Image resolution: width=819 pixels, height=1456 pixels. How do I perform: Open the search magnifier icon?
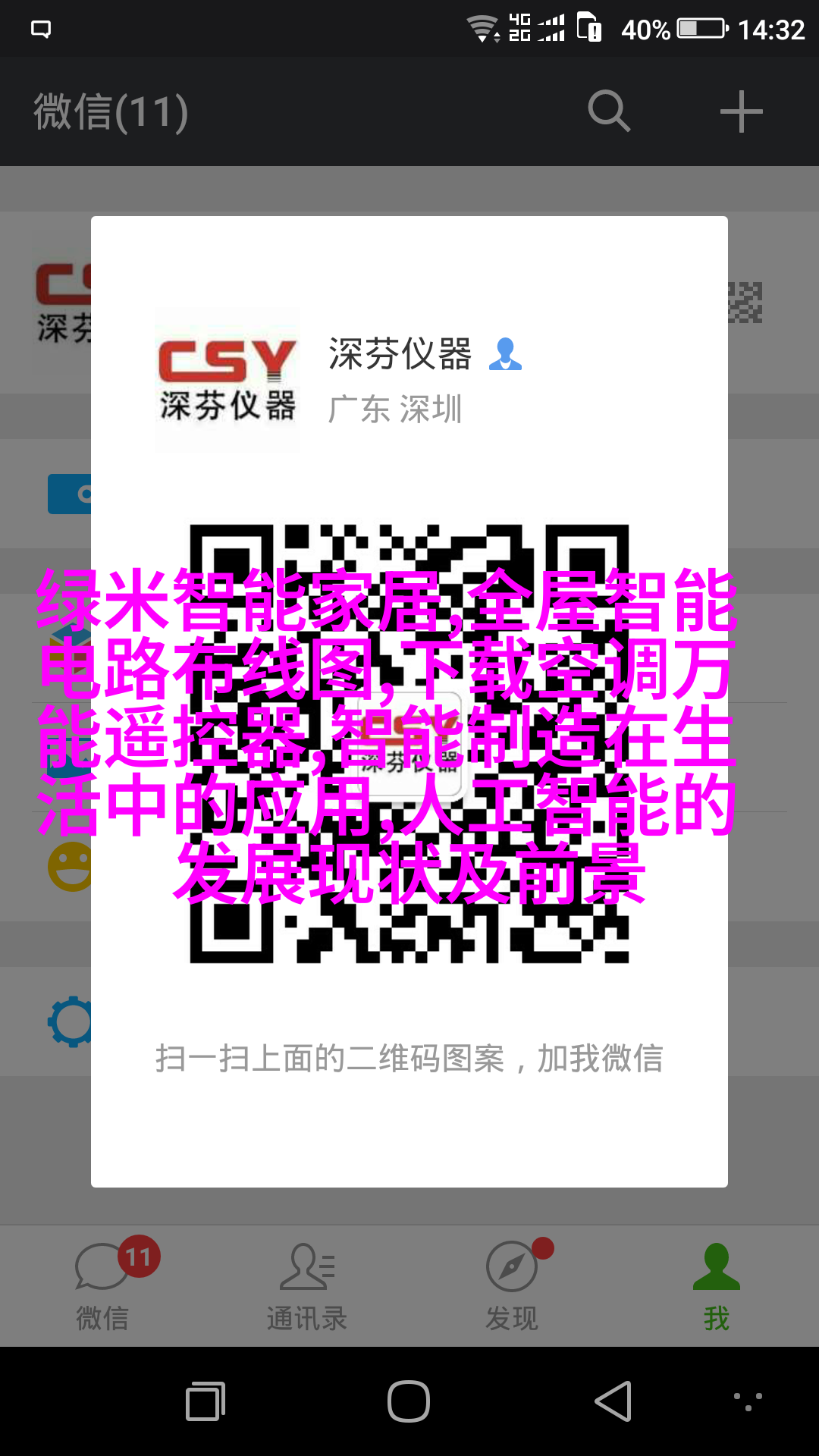coord(609,111)
